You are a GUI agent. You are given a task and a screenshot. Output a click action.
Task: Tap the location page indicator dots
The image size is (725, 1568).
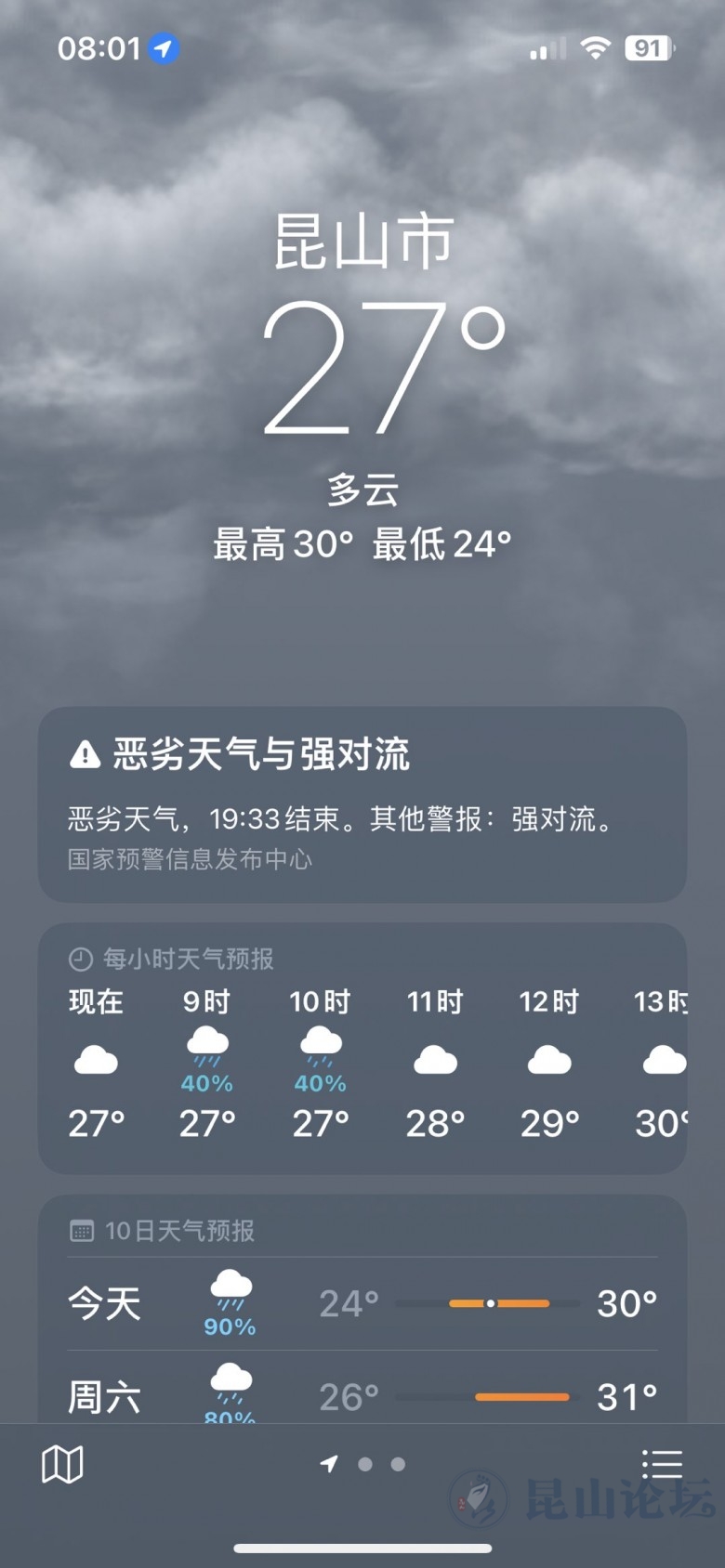[364, 1464]
